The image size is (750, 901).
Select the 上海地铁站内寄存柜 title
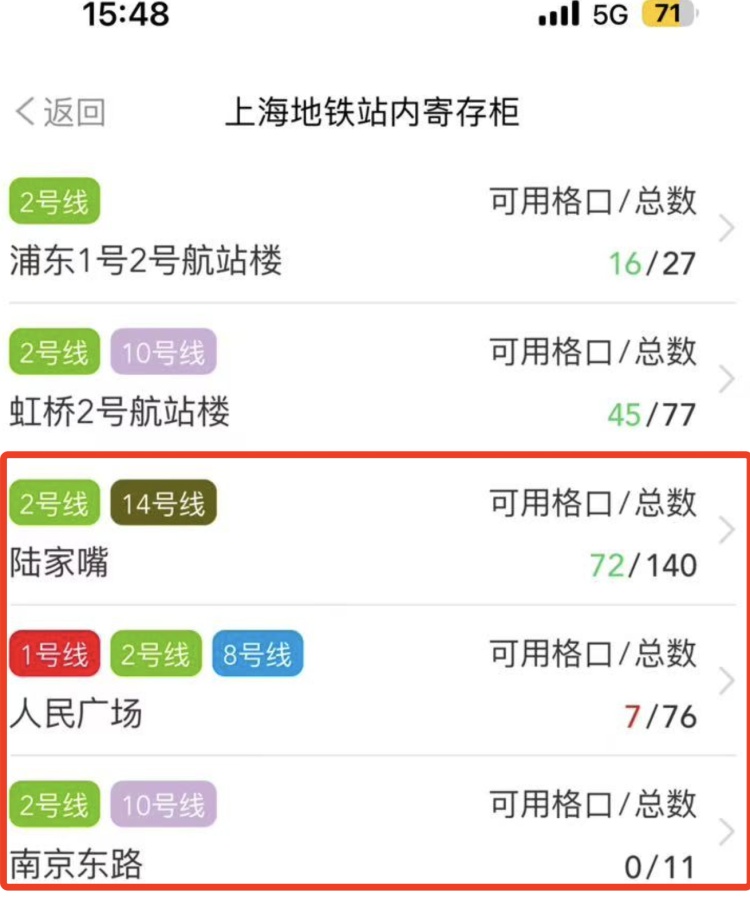[375, 110]
